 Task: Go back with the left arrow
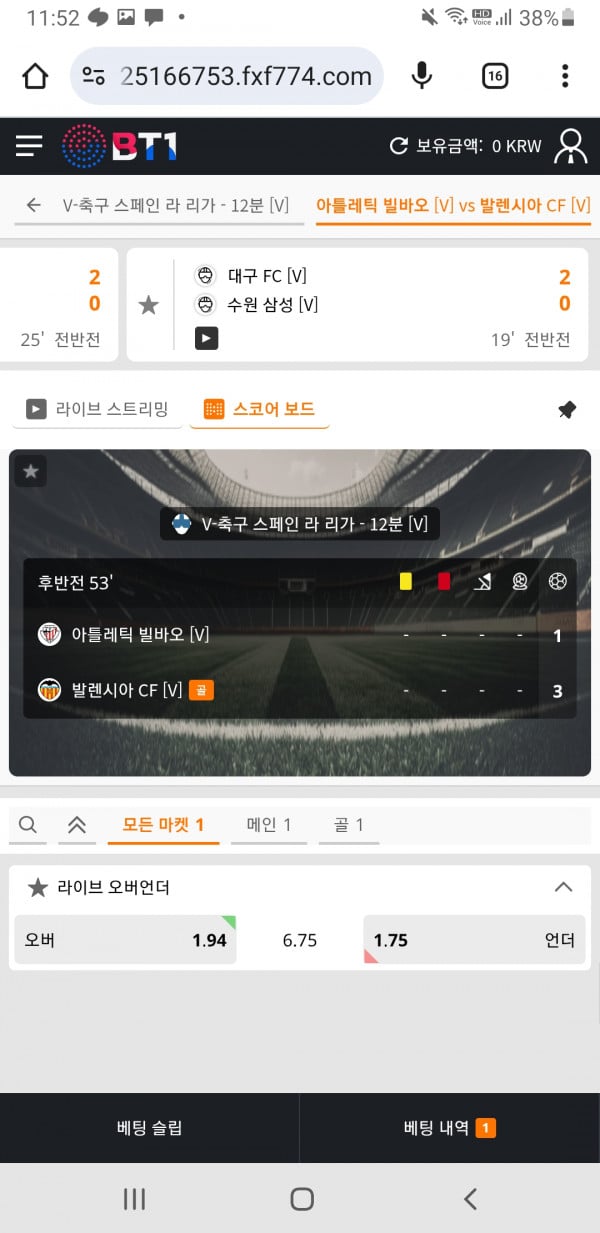point(33,205)
